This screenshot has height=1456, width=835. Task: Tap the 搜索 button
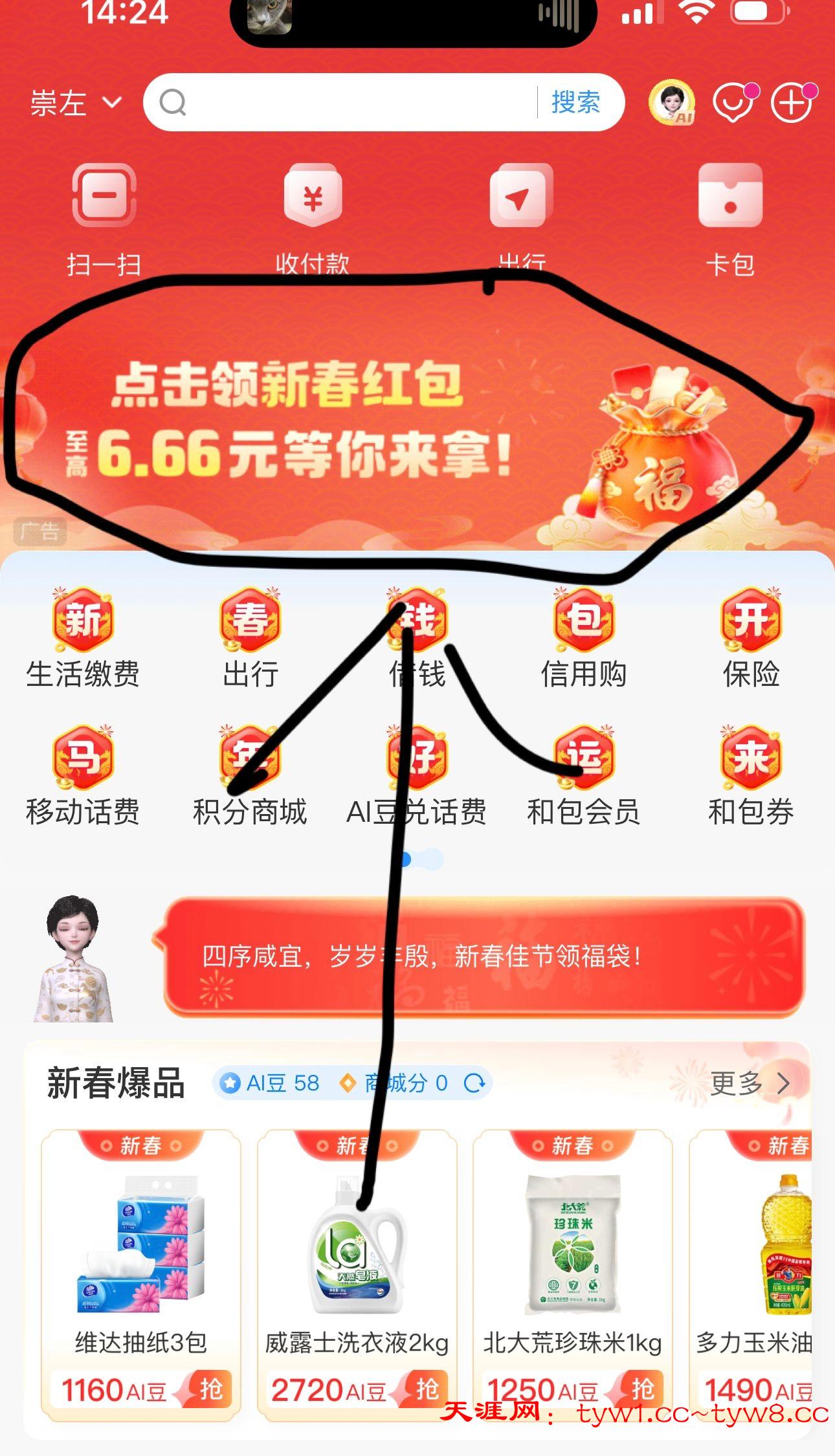pyautogui.click(x=575, y=102)
